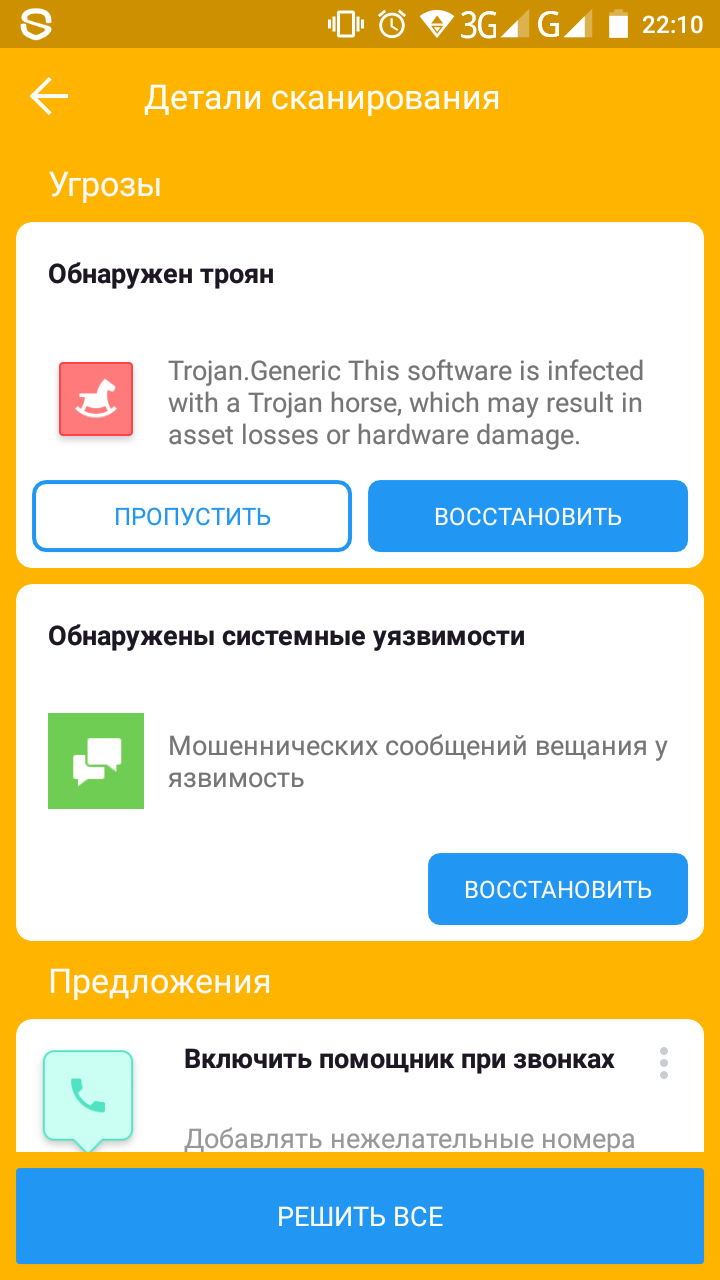Go back from scan details
720x1280 pixels.
coord(48,97)
